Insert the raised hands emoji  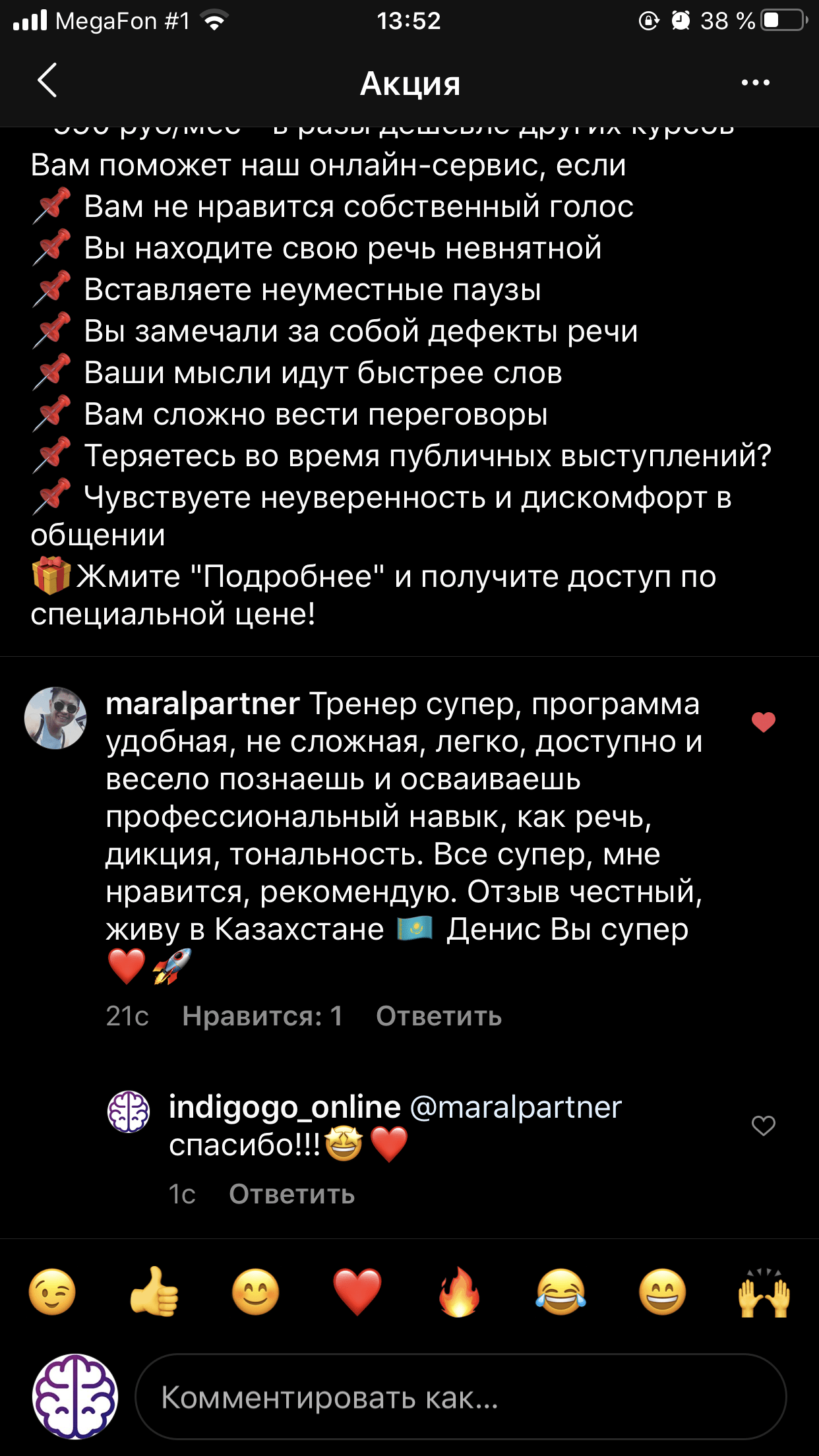click(x=764, y=1292)
